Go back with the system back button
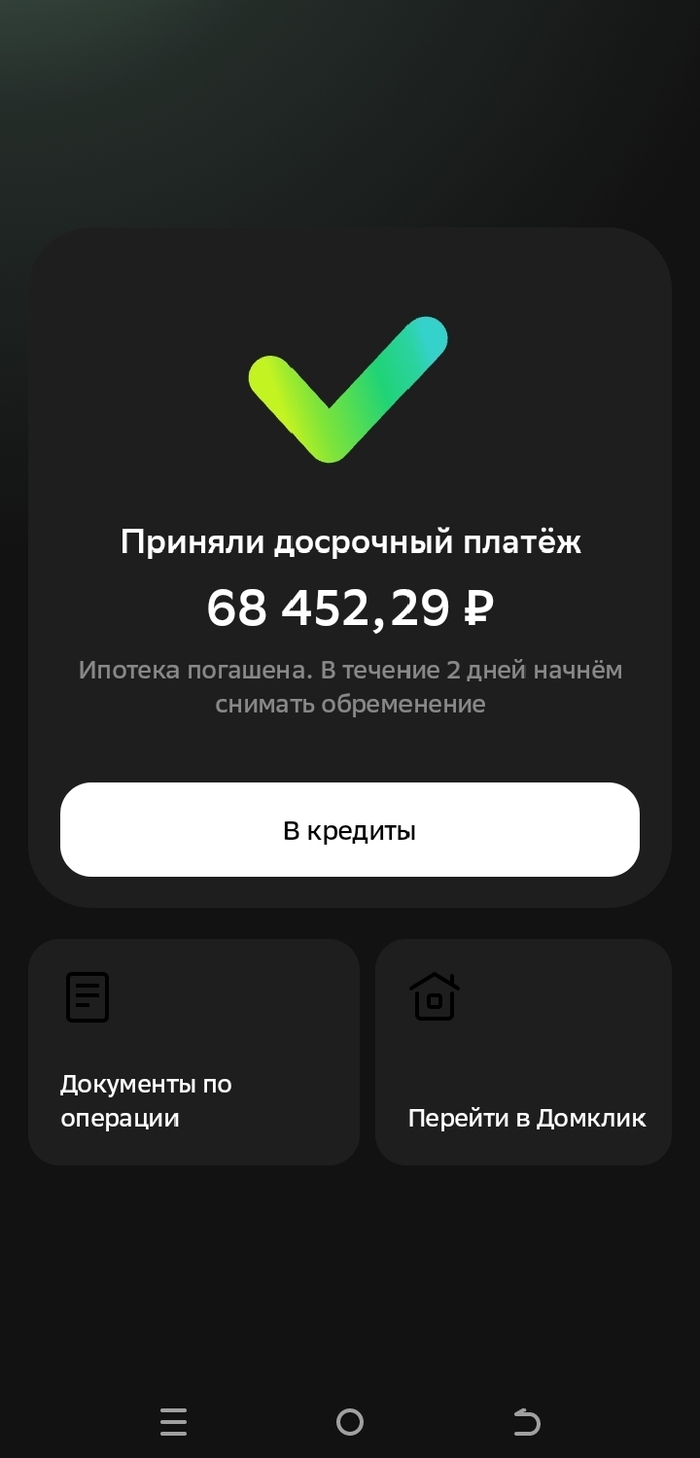The image size is (700, 1458). click(x=526, y=1421)
